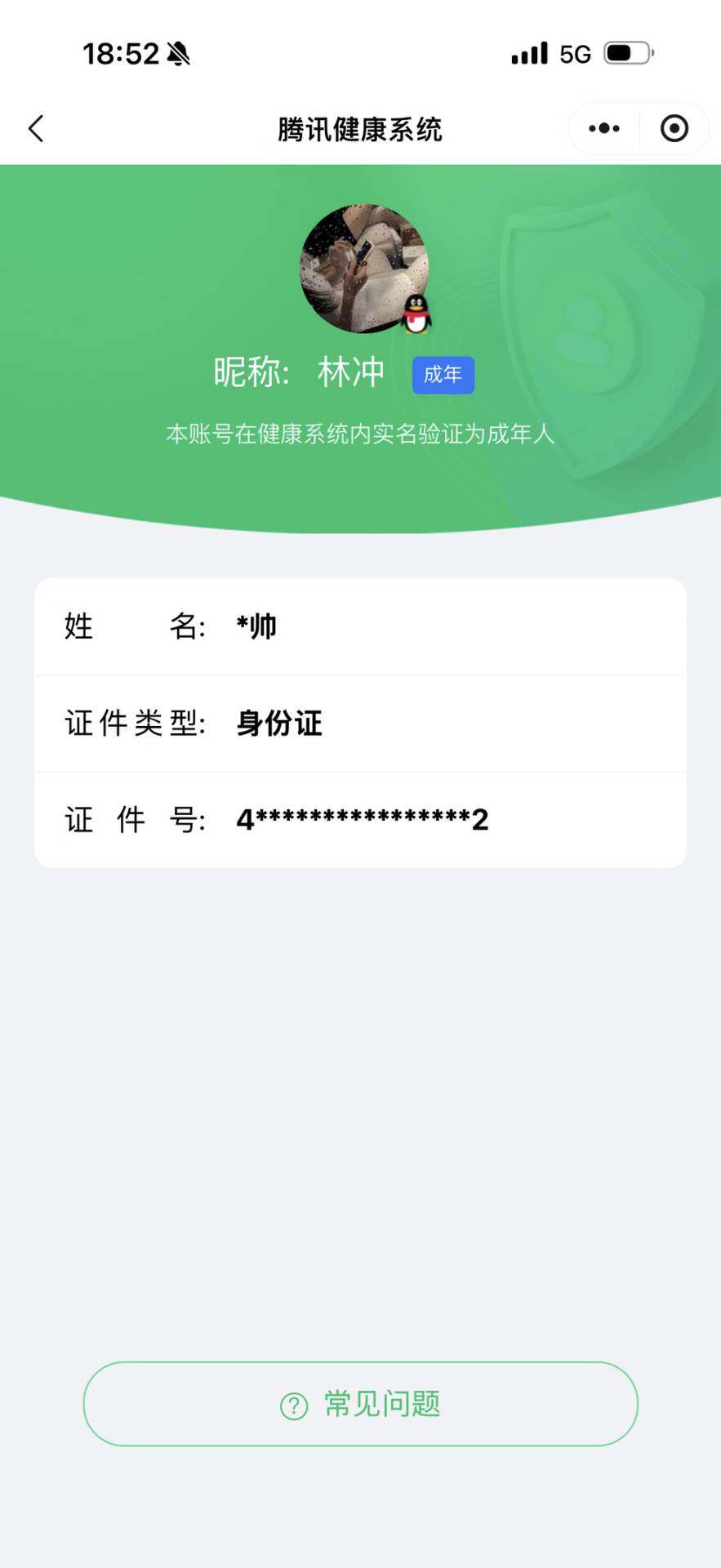Tap the capsule close circle button

pyautogui.click(x=674, y=128)
